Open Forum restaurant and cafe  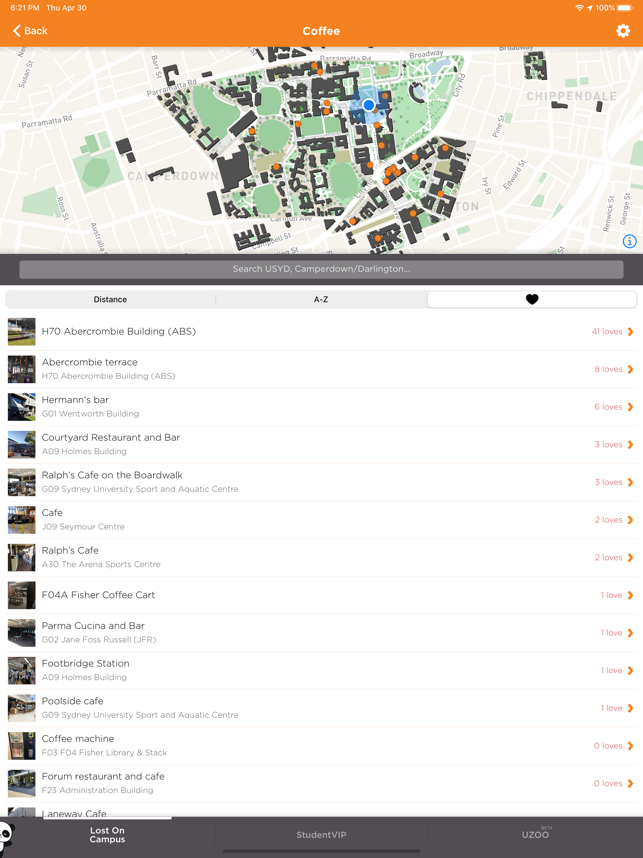point(320,783)
